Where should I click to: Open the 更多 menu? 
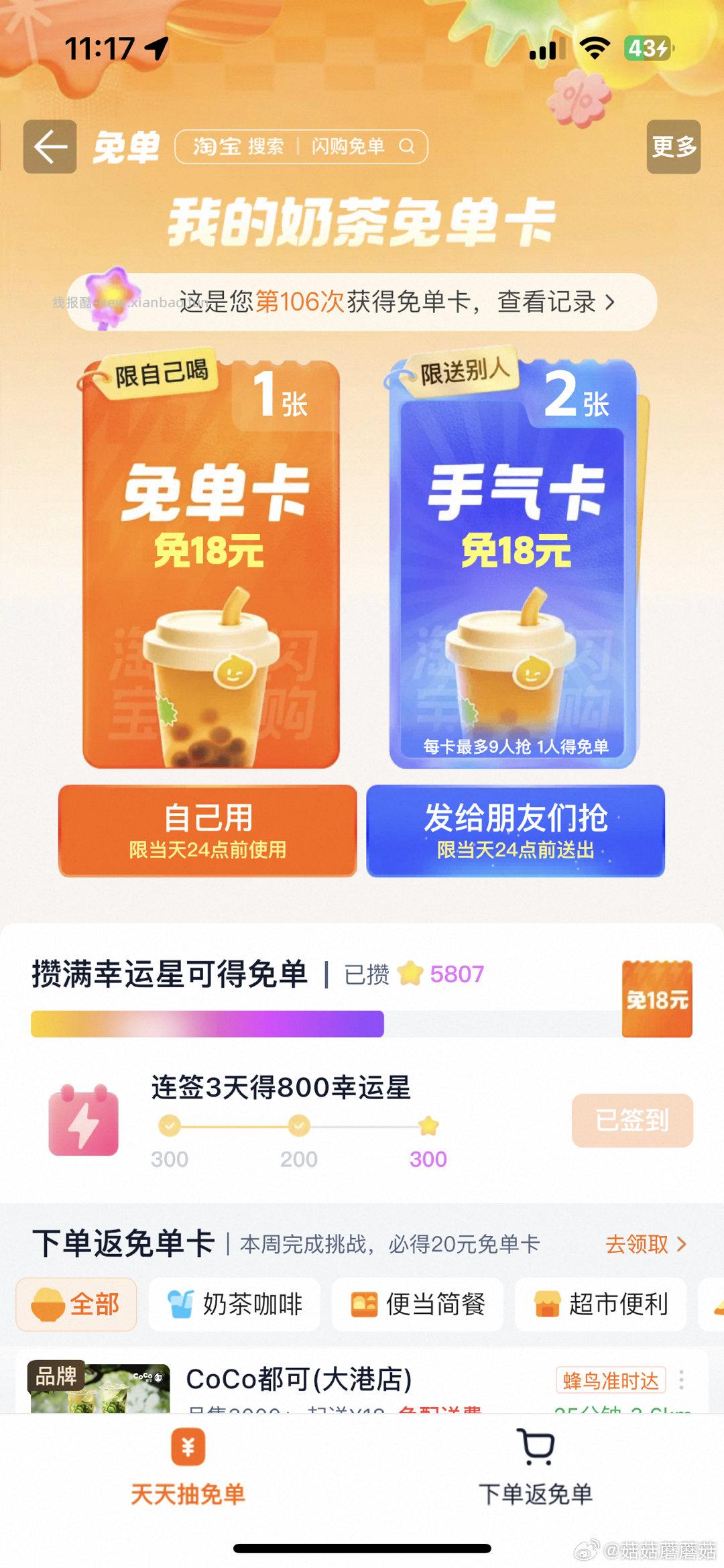pyautogui.click(x=673, y=146)
